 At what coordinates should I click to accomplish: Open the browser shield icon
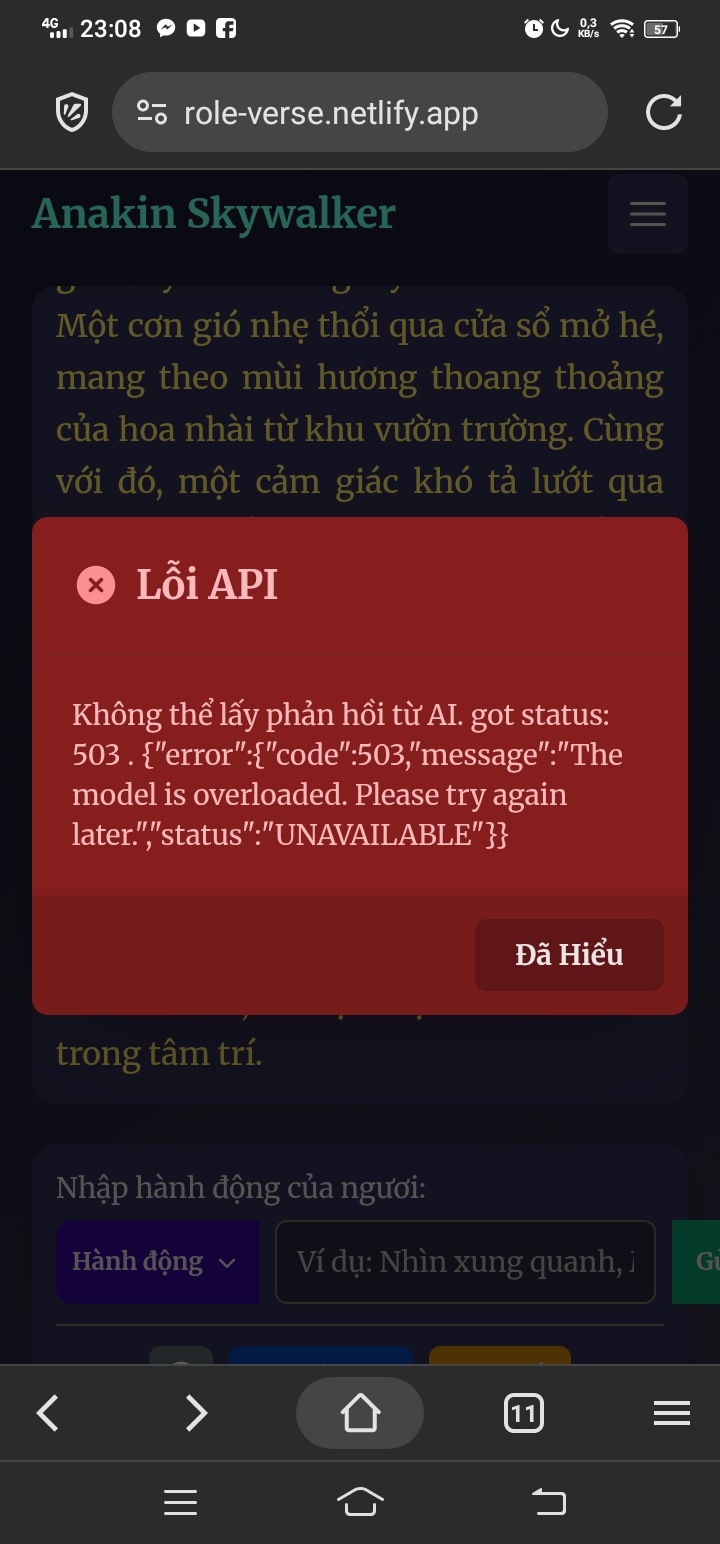(72, 112)
